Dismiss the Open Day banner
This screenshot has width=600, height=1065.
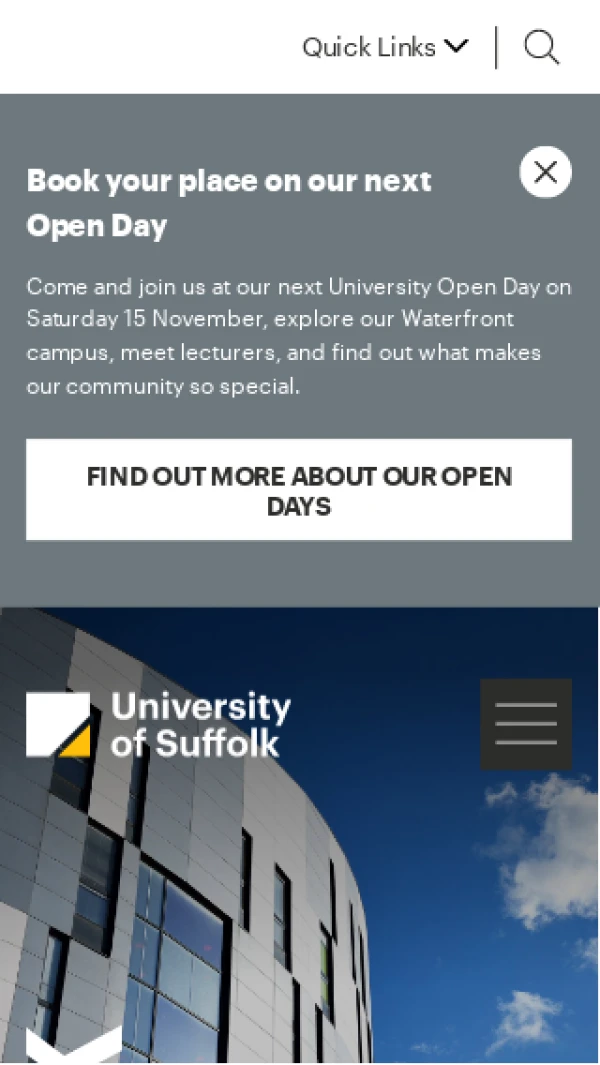pyautogui.click(x=545, y=172)
